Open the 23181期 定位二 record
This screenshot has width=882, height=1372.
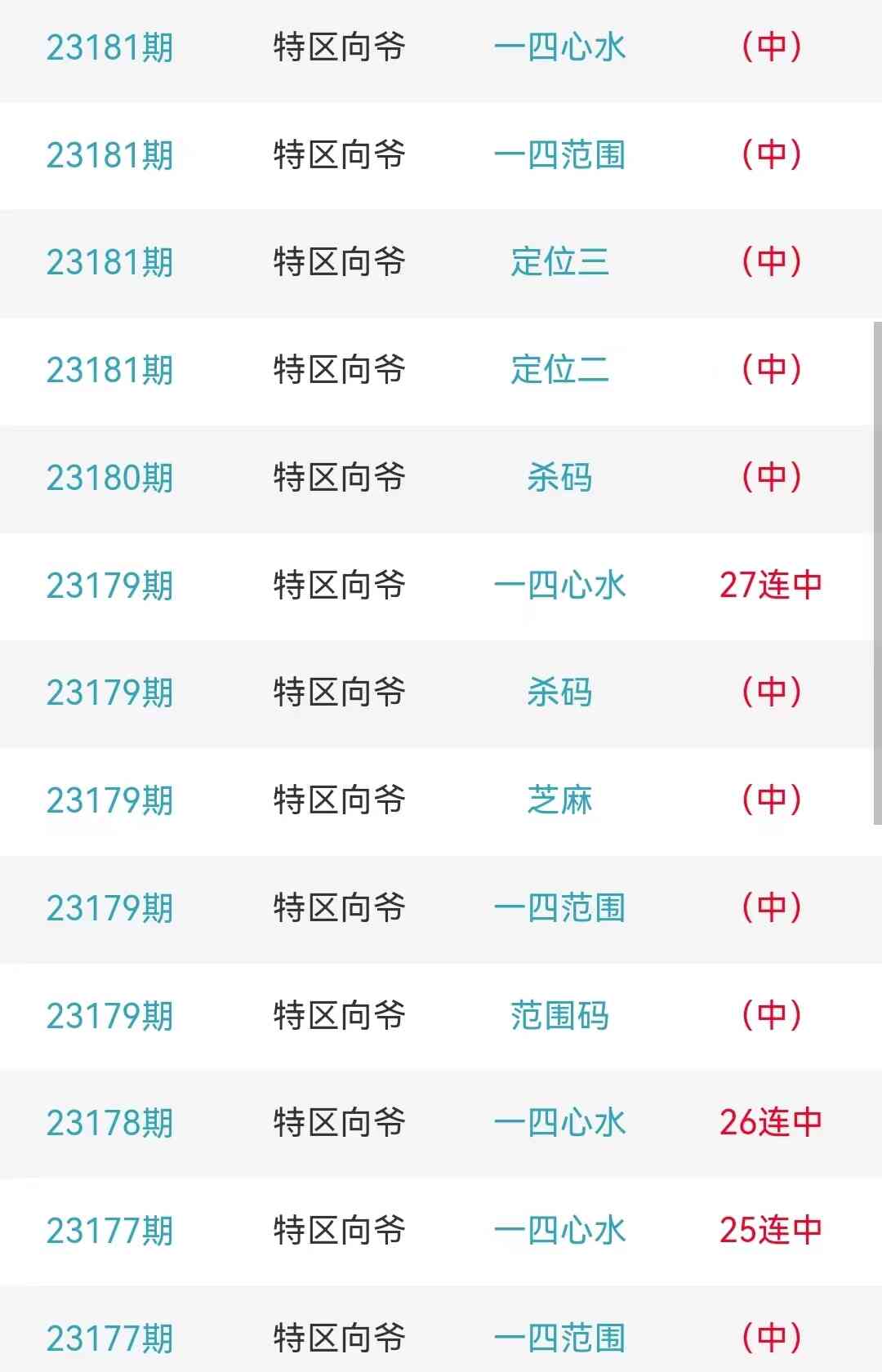coord(559,370)
